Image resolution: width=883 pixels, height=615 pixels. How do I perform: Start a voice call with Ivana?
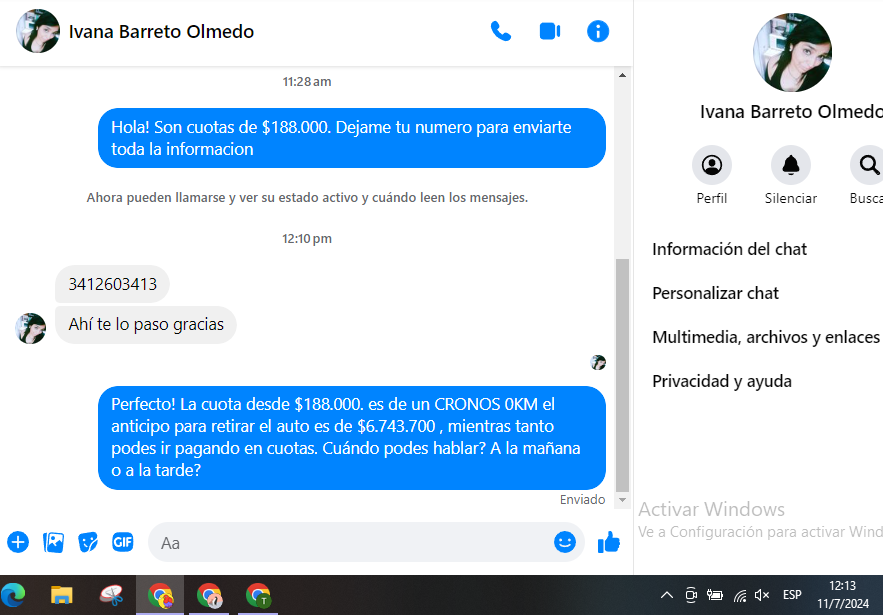(501, 31)
